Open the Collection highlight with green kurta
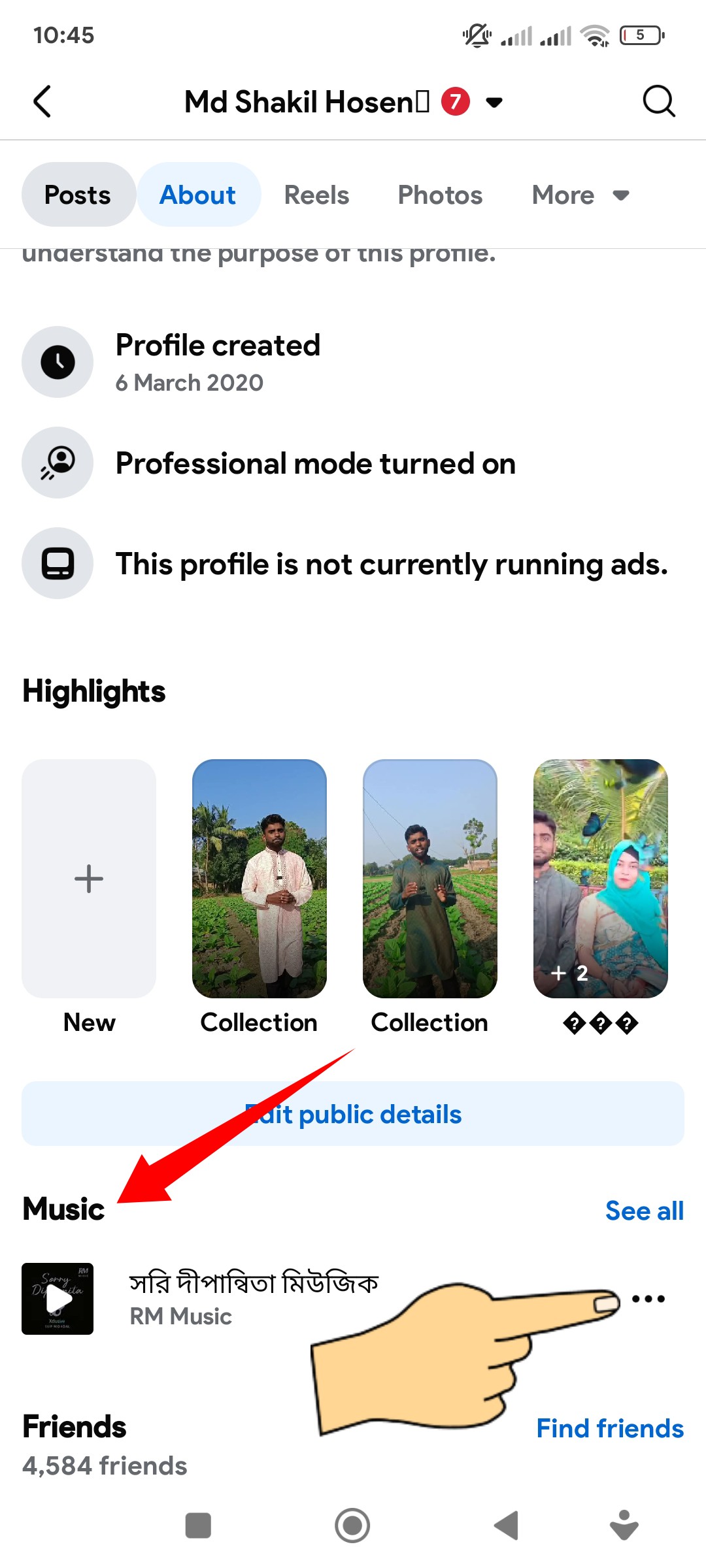Viewport: 706px width, 1568px height. point(430,878)
